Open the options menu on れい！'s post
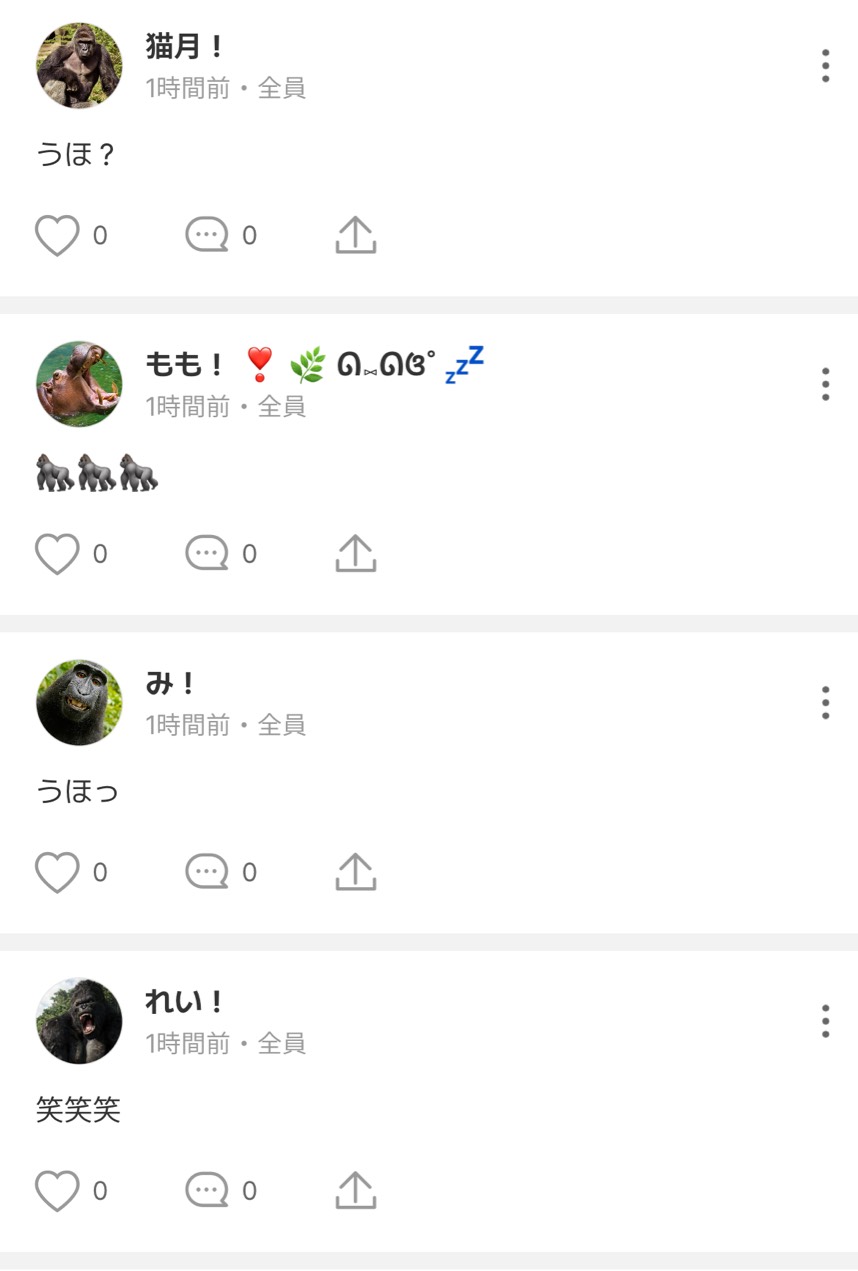This screenshot has height=1271, width=858. [824, 1021]
